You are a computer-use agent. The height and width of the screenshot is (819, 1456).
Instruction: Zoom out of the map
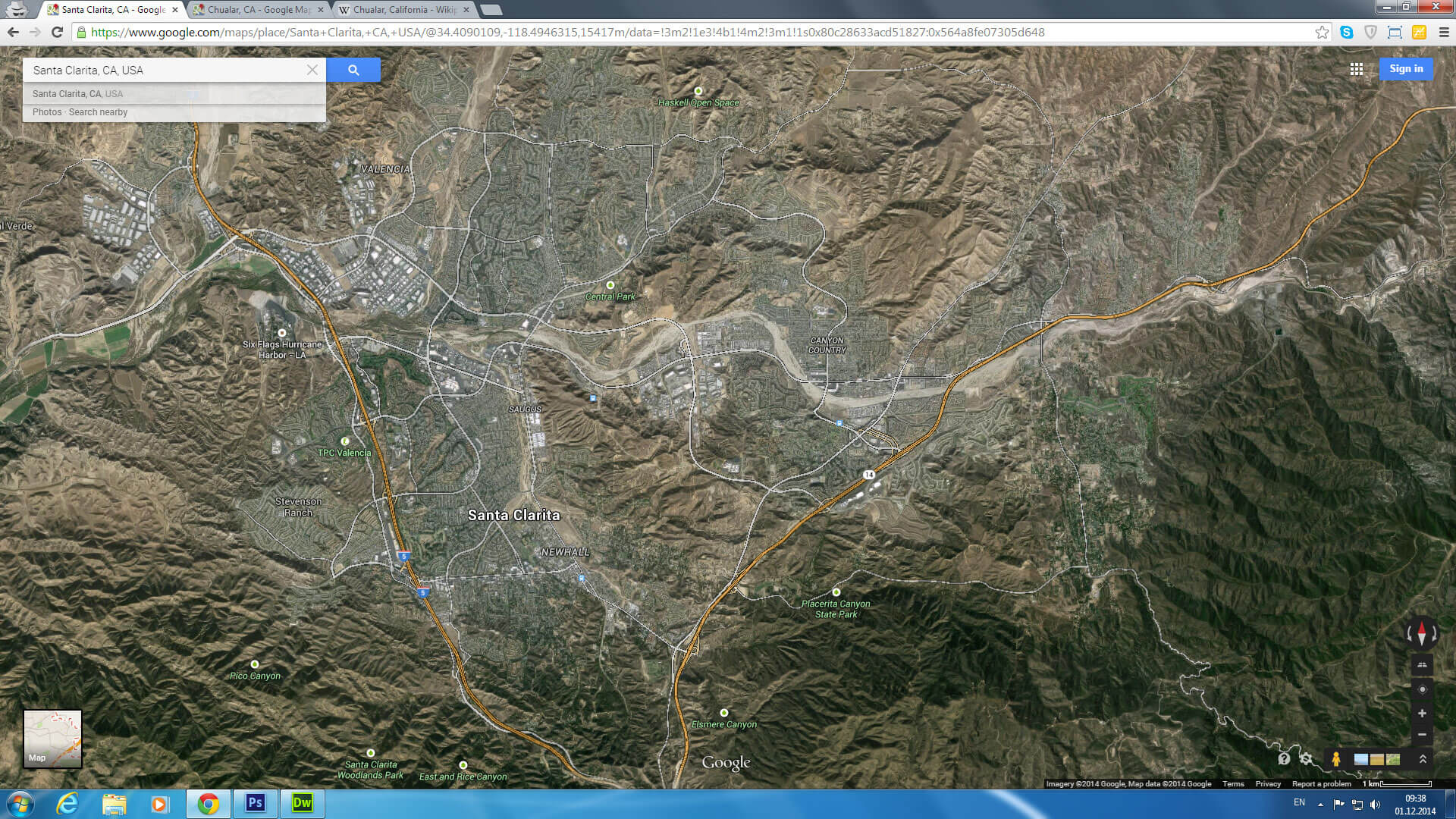tap(1422, 734)
